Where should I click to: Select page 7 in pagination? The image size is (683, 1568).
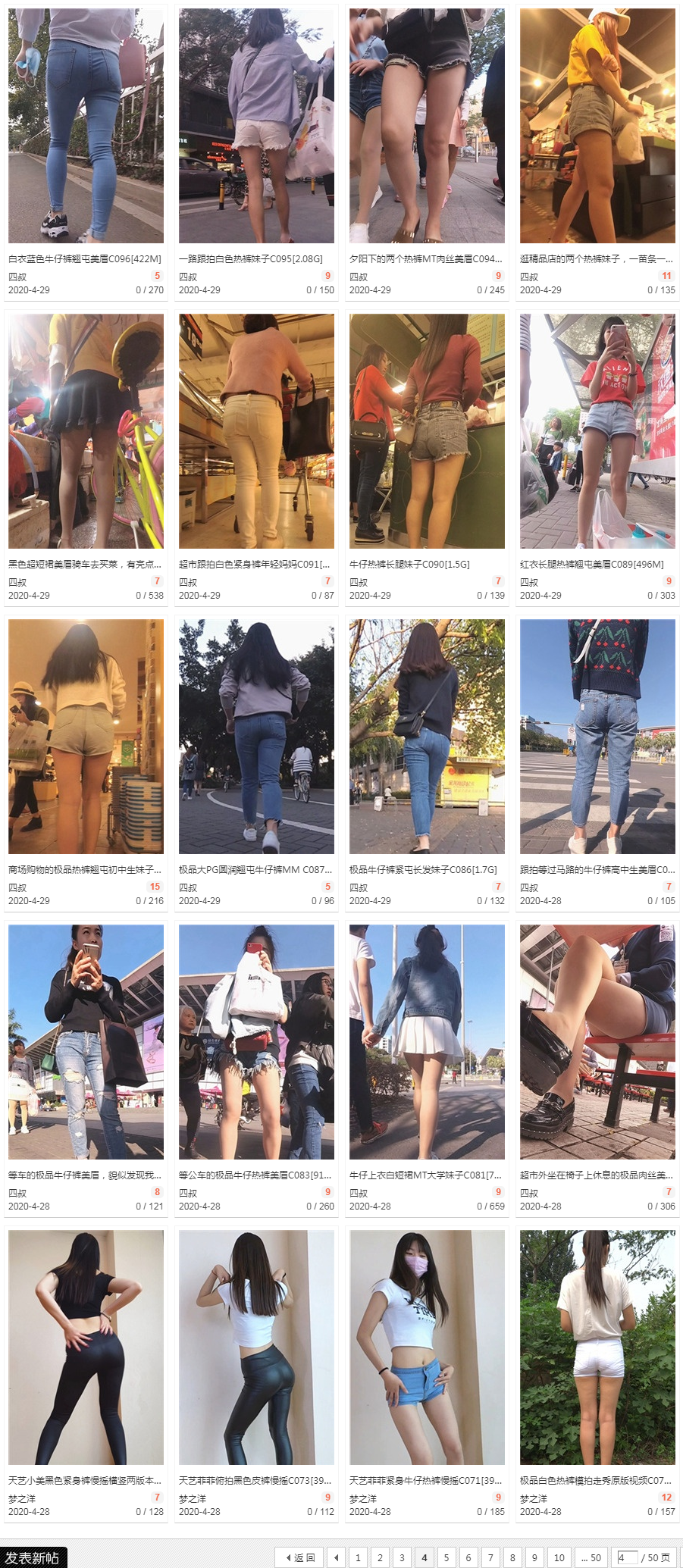(x=490, y=1557)
